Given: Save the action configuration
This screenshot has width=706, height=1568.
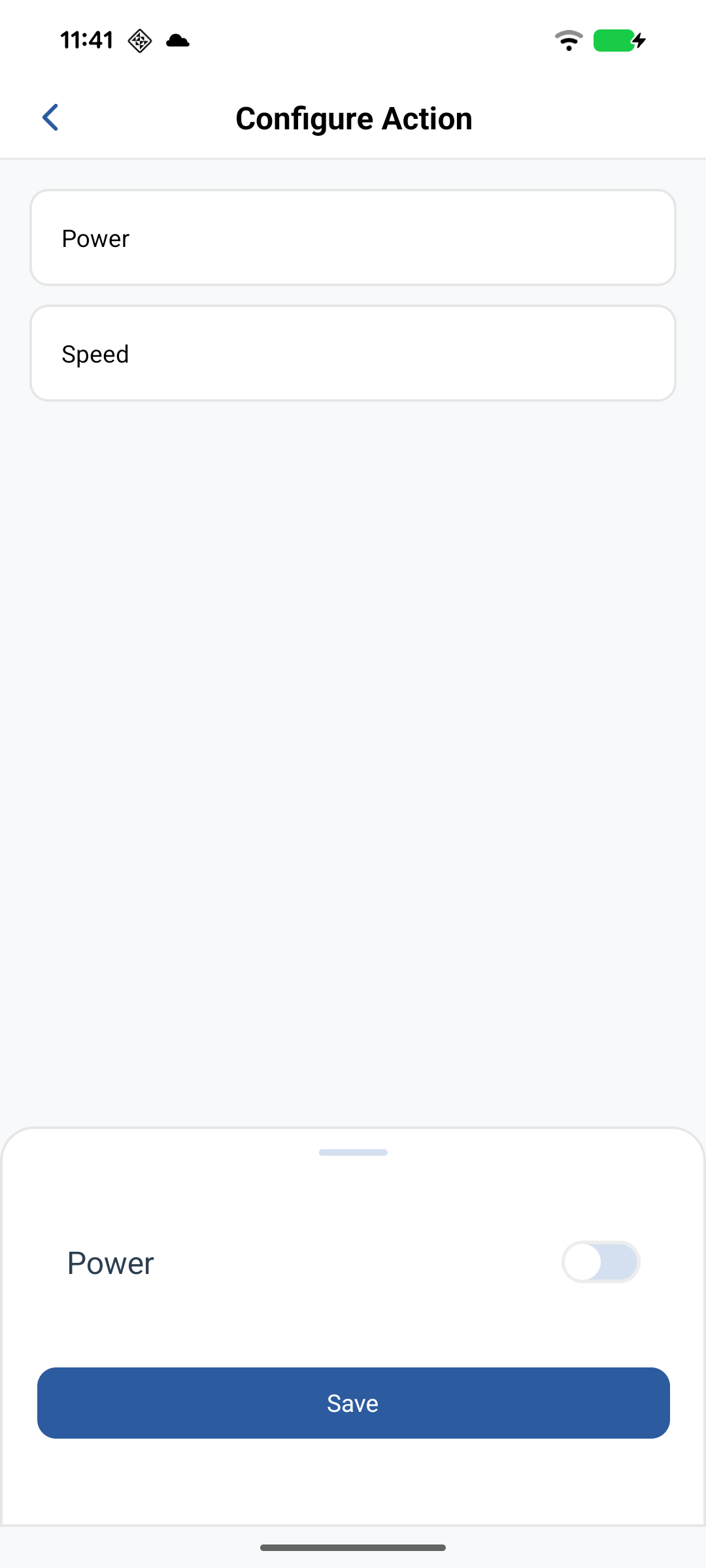Looking at the screenshot, I should tap(353, 1403).
